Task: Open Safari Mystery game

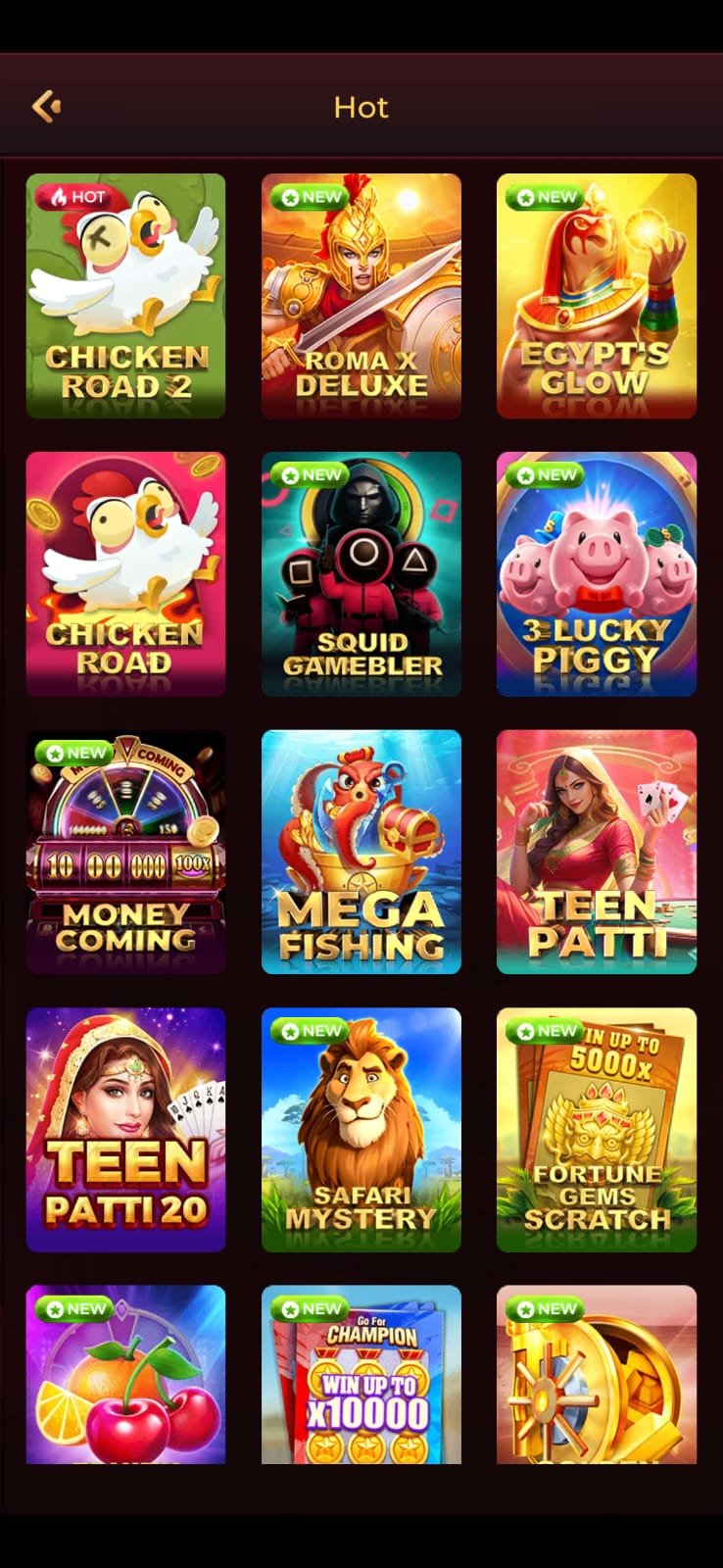Action: click(361, 1129)
